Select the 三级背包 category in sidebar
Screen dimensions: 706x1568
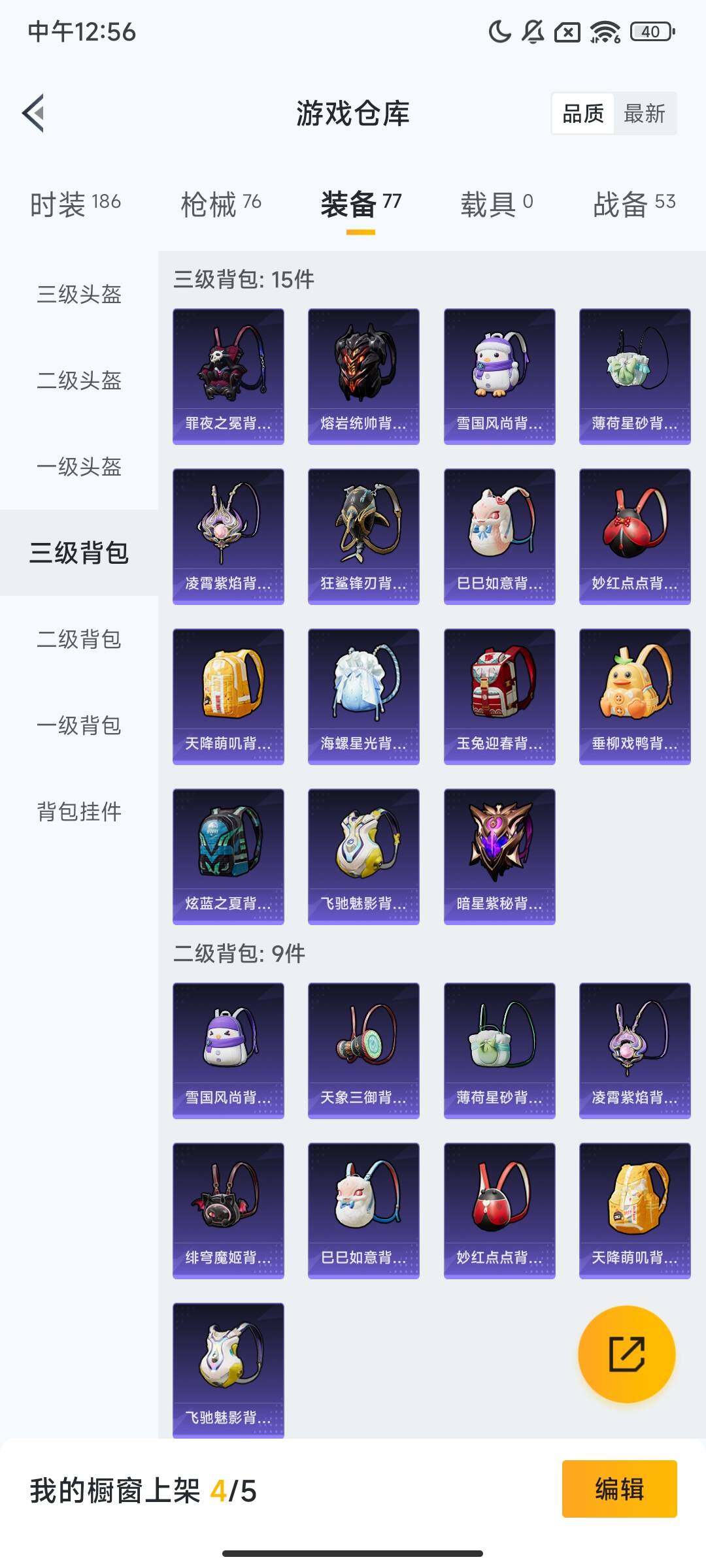point(77,552)
